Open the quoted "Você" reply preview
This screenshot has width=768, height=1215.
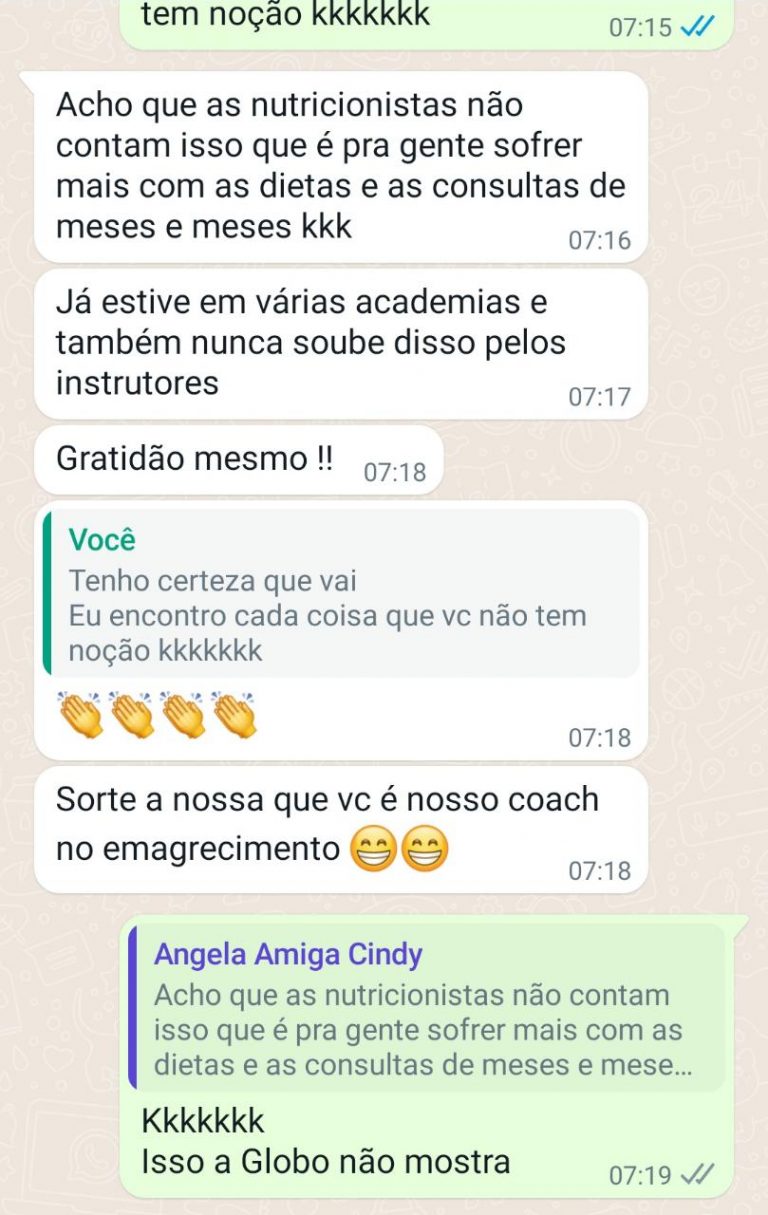[x=341, y=594]
